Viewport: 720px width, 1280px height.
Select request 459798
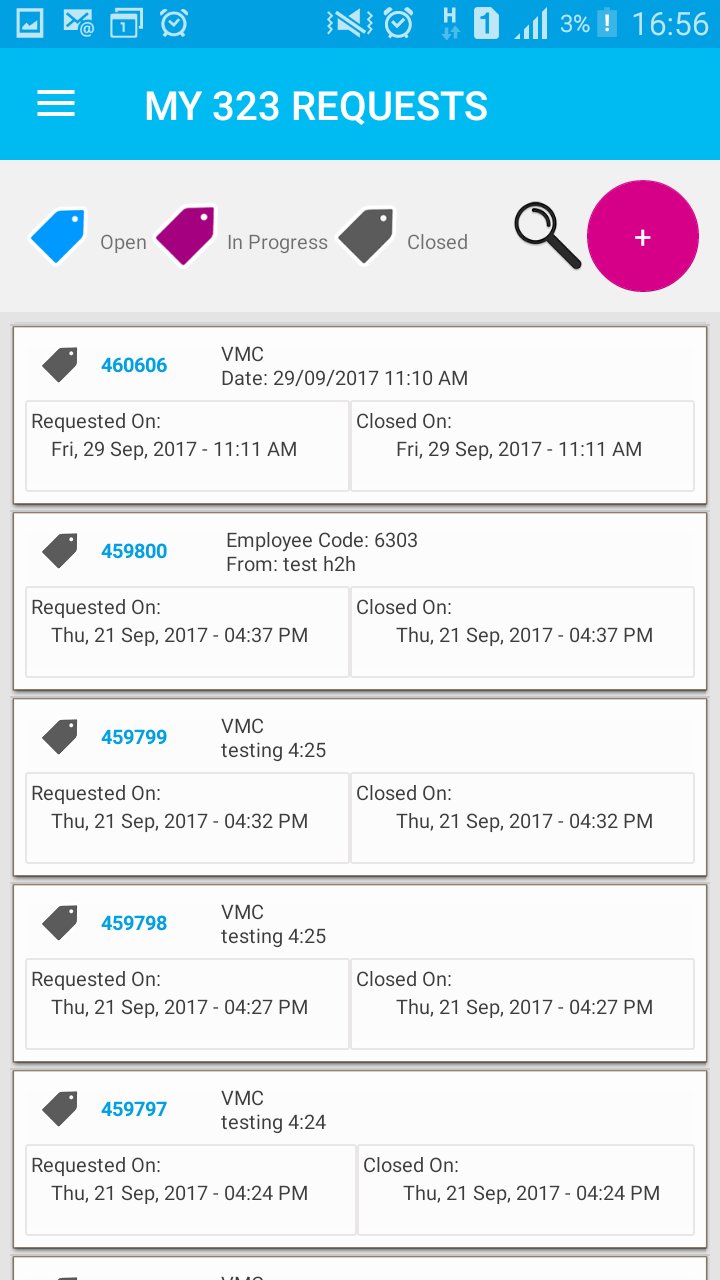coord(134,923)
